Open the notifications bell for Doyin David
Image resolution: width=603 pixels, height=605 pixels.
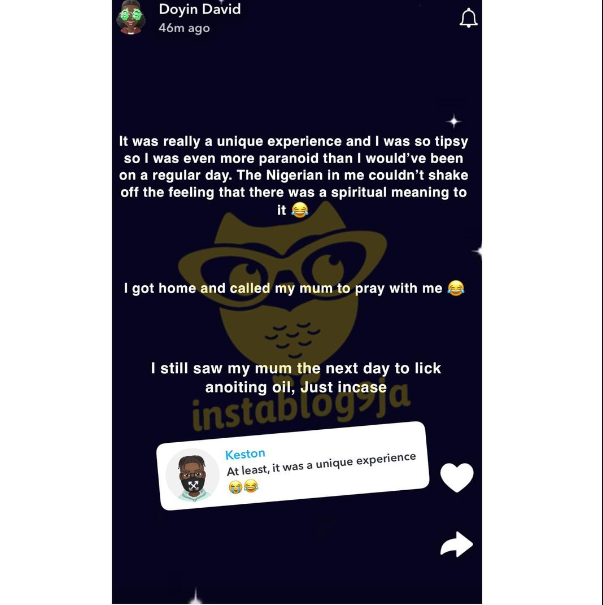[x=468, y=18]
